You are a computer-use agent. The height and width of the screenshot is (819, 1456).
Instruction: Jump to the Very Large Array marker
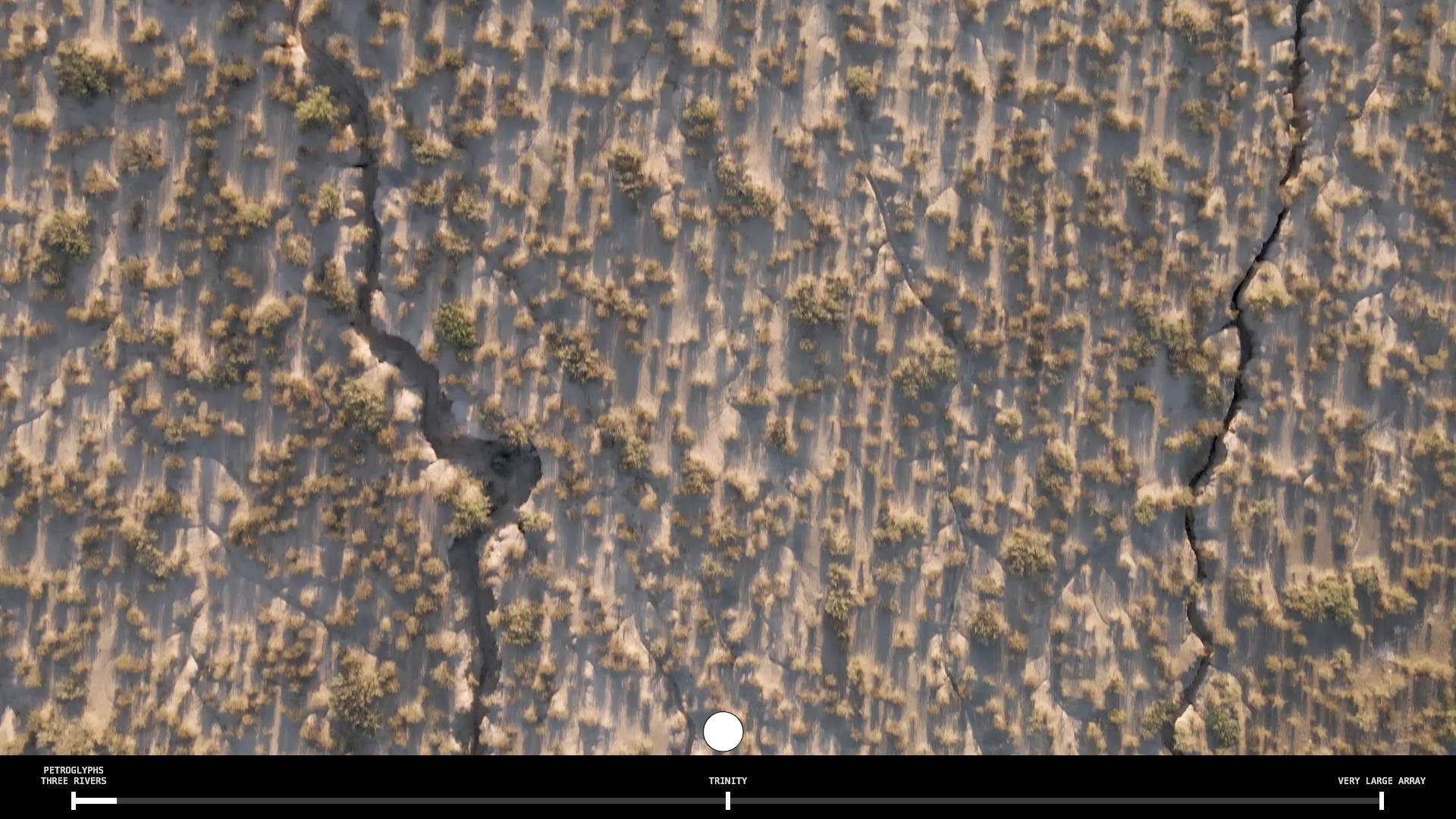(x=1381, y=800)
